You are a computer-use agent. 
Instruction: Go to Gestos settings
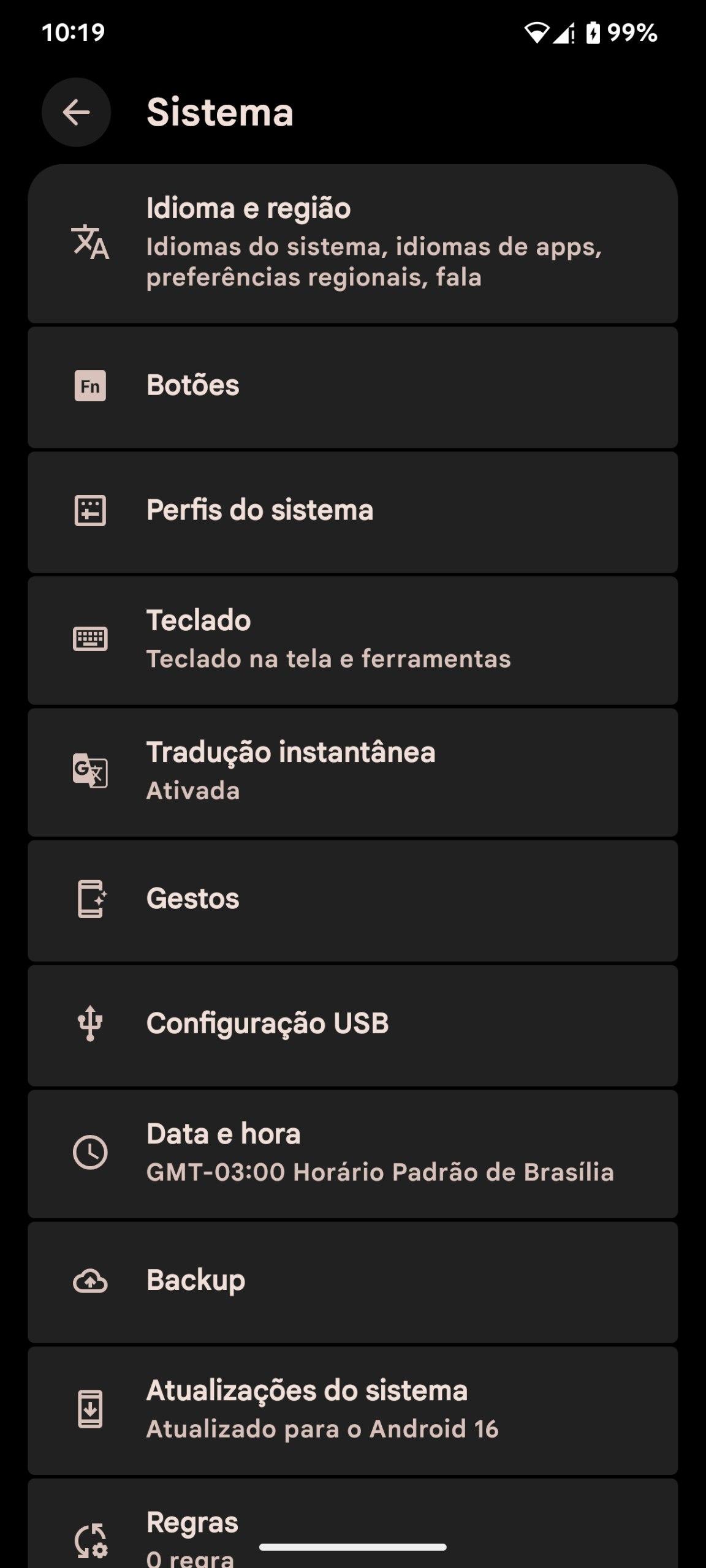point(352,900)
